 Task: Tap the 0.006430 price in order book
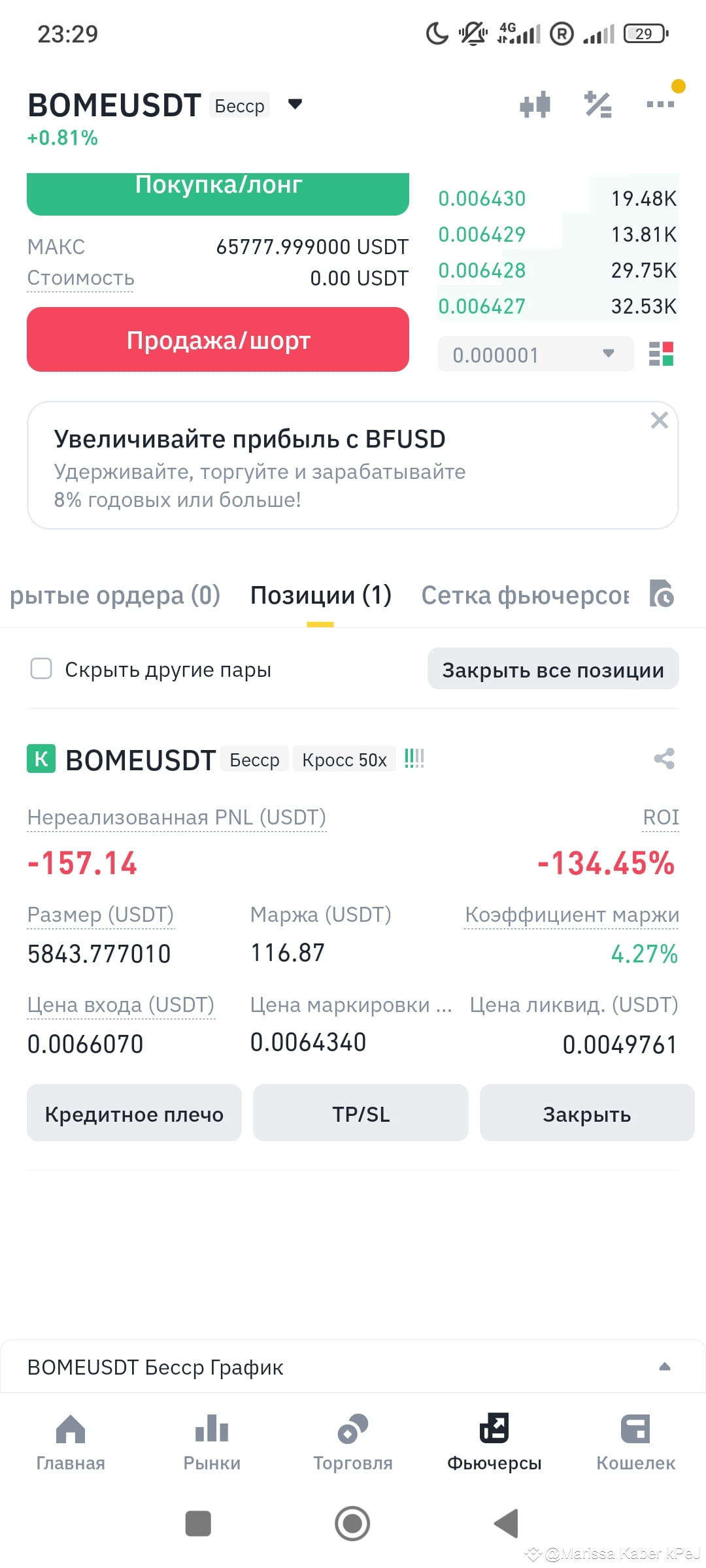482,199
